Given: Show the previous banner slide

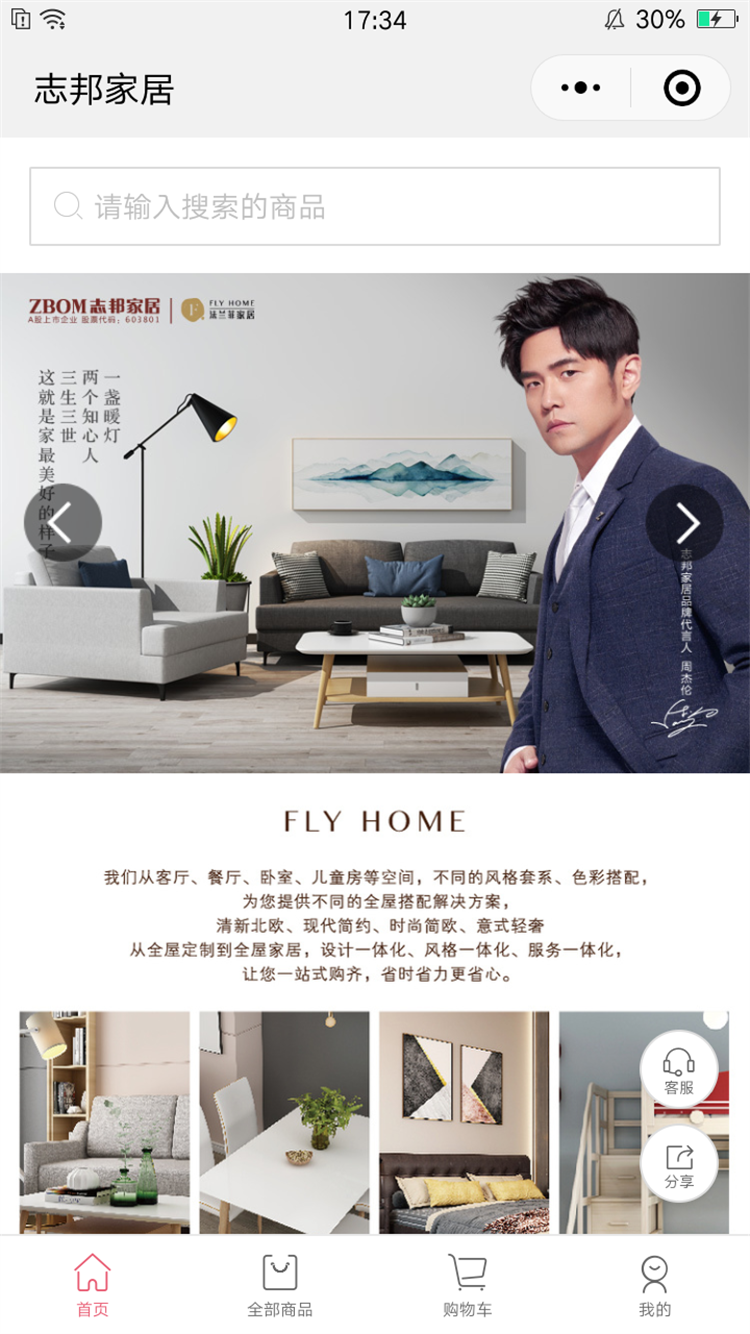Looking at the screenshot, I should [x=62, y=522].
